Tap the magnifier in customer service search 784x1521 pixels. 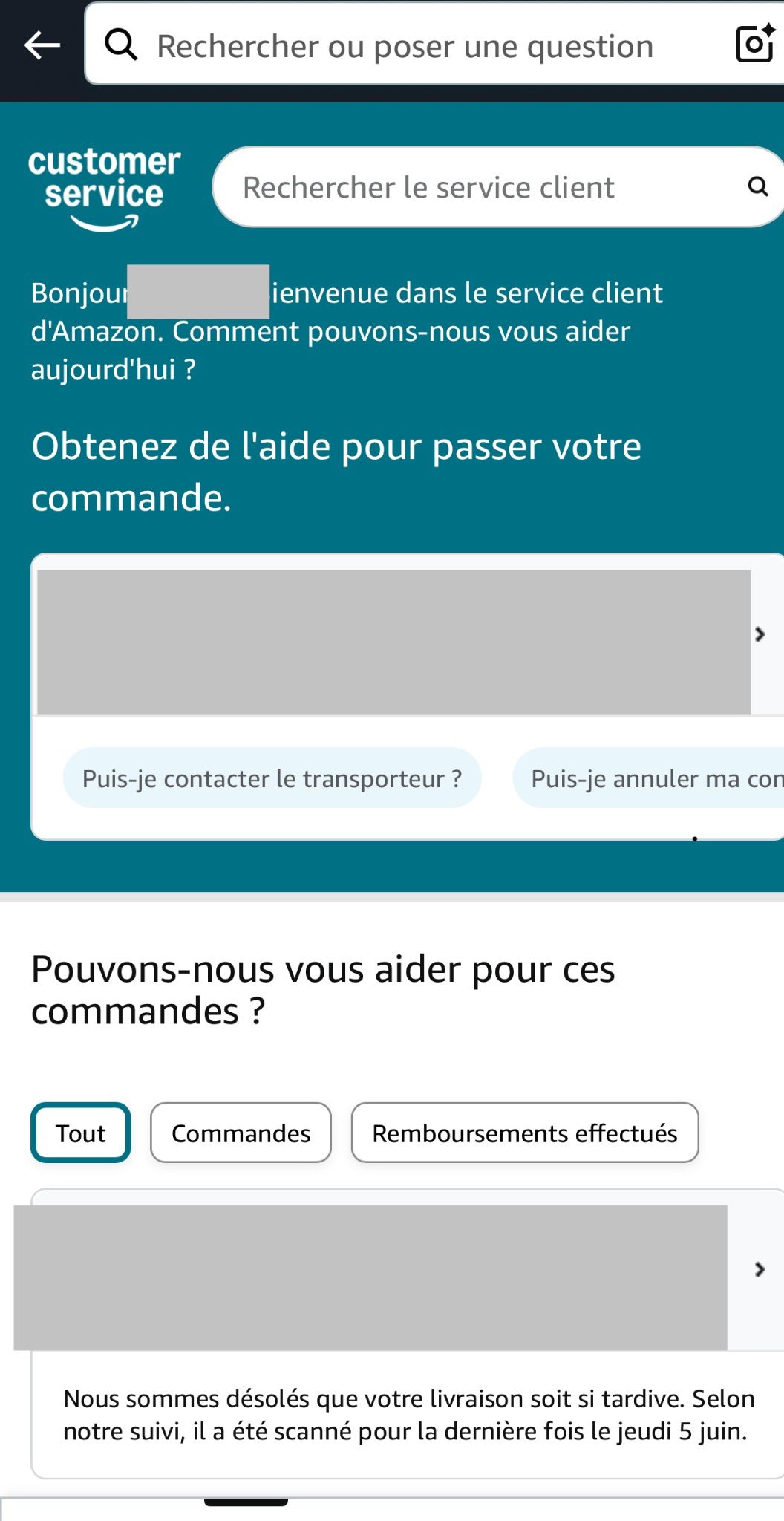757,186
